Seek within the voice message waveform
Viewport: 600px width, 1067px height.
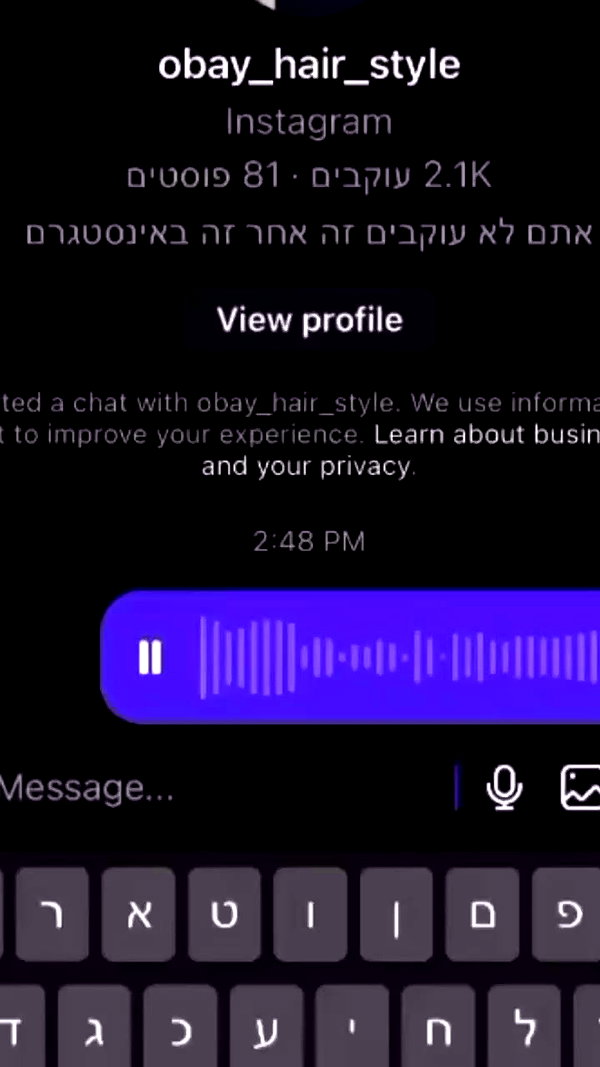399,657
